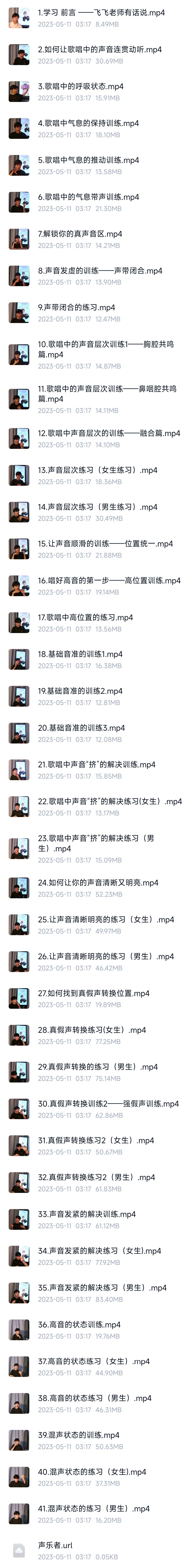Open 3.歌唱中的呼吸状态.mp4 file
This screenshot has width=193, height=1568.
[81, 86]
